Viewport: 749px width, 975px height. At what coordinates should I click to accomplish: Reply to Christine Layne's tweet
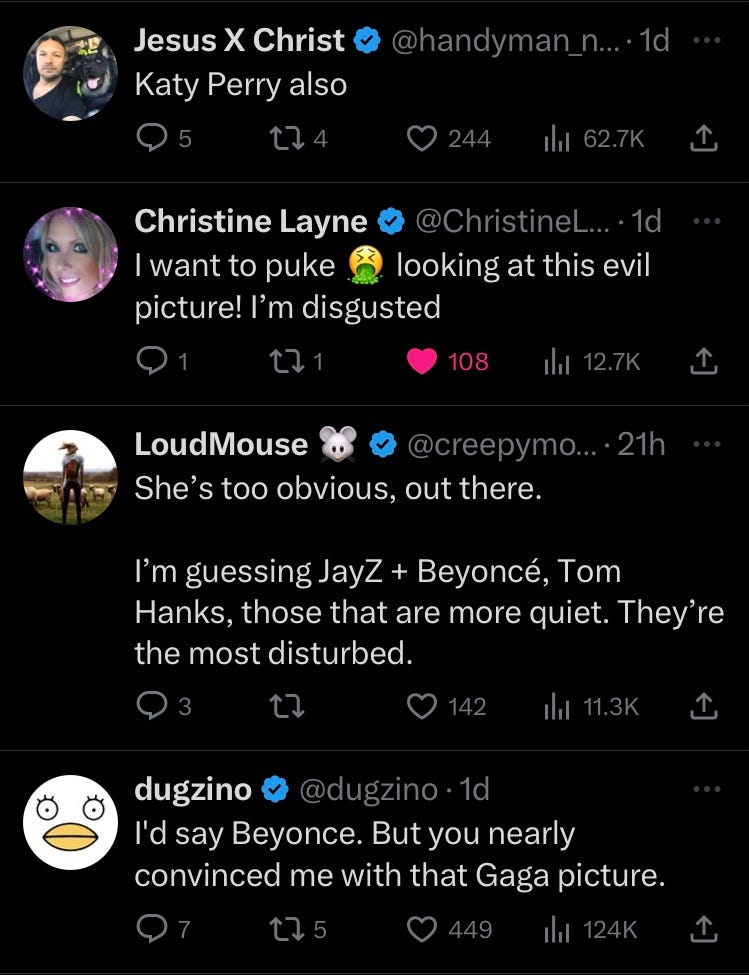click(x=151, y=361)
